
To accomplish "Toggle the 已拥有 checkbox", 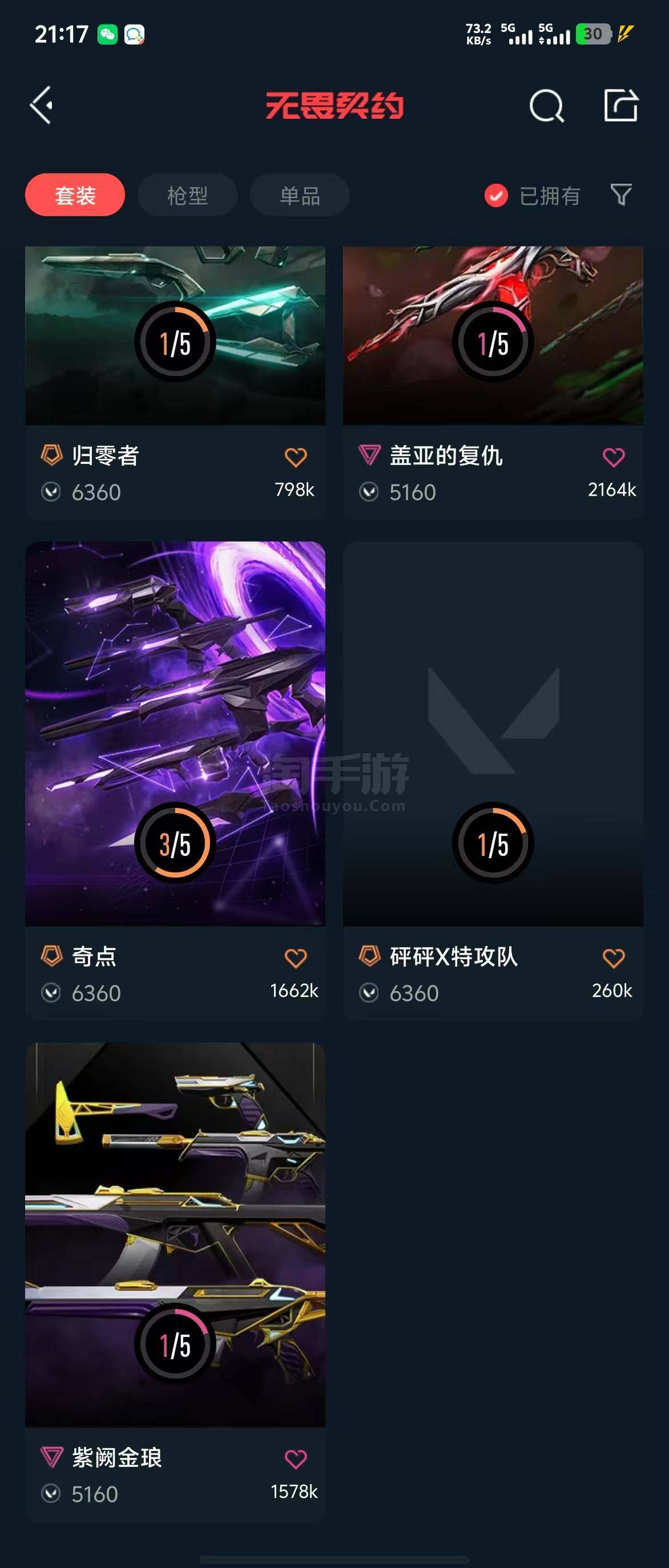I will tap(496, 195).
